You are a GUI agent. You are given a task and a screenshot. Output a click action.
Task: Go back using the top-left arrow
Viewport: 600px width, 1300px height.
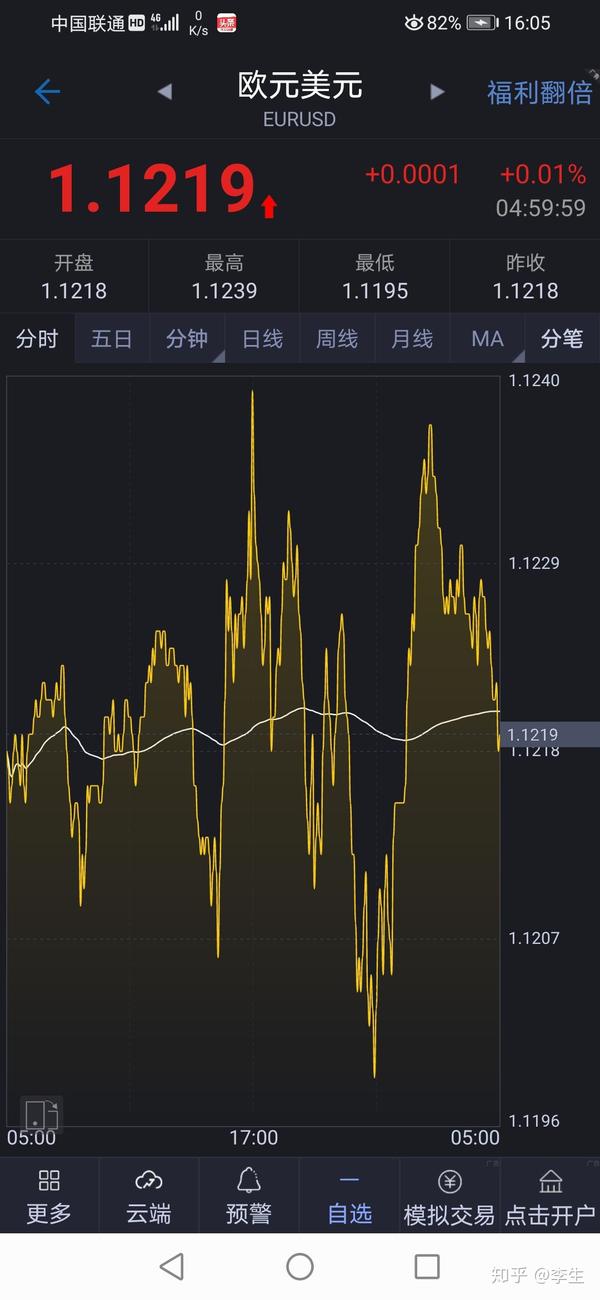pos(47,92)
